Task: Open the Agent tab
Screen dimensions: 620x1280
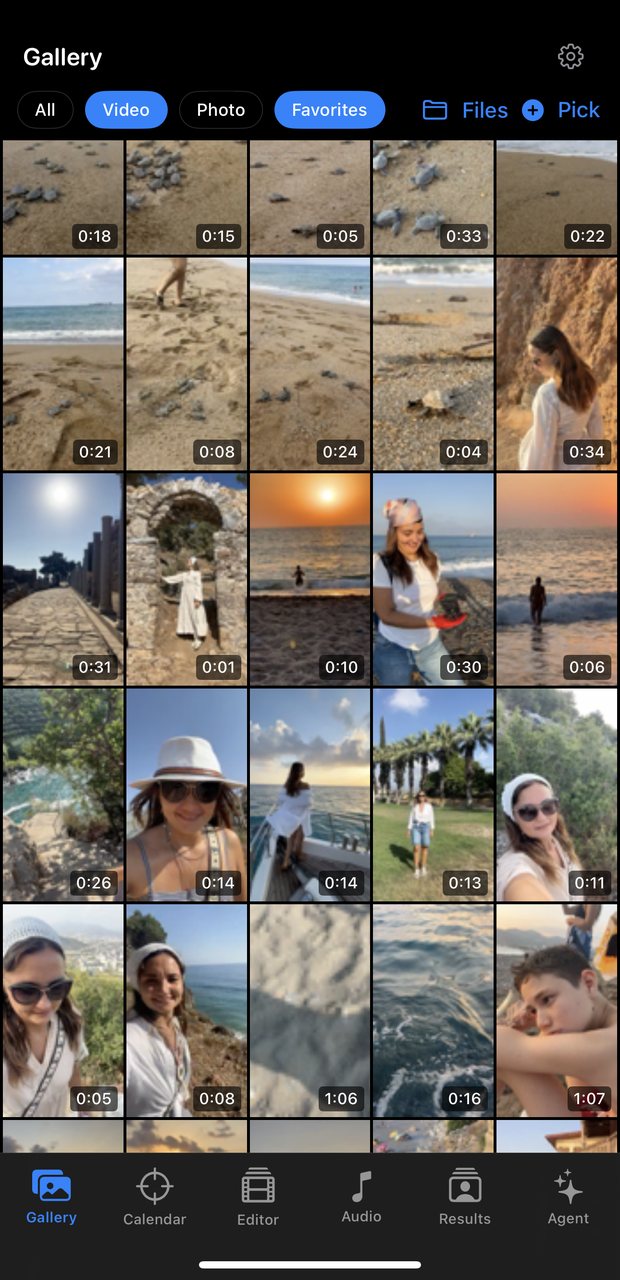Action: coord(568,1197)
